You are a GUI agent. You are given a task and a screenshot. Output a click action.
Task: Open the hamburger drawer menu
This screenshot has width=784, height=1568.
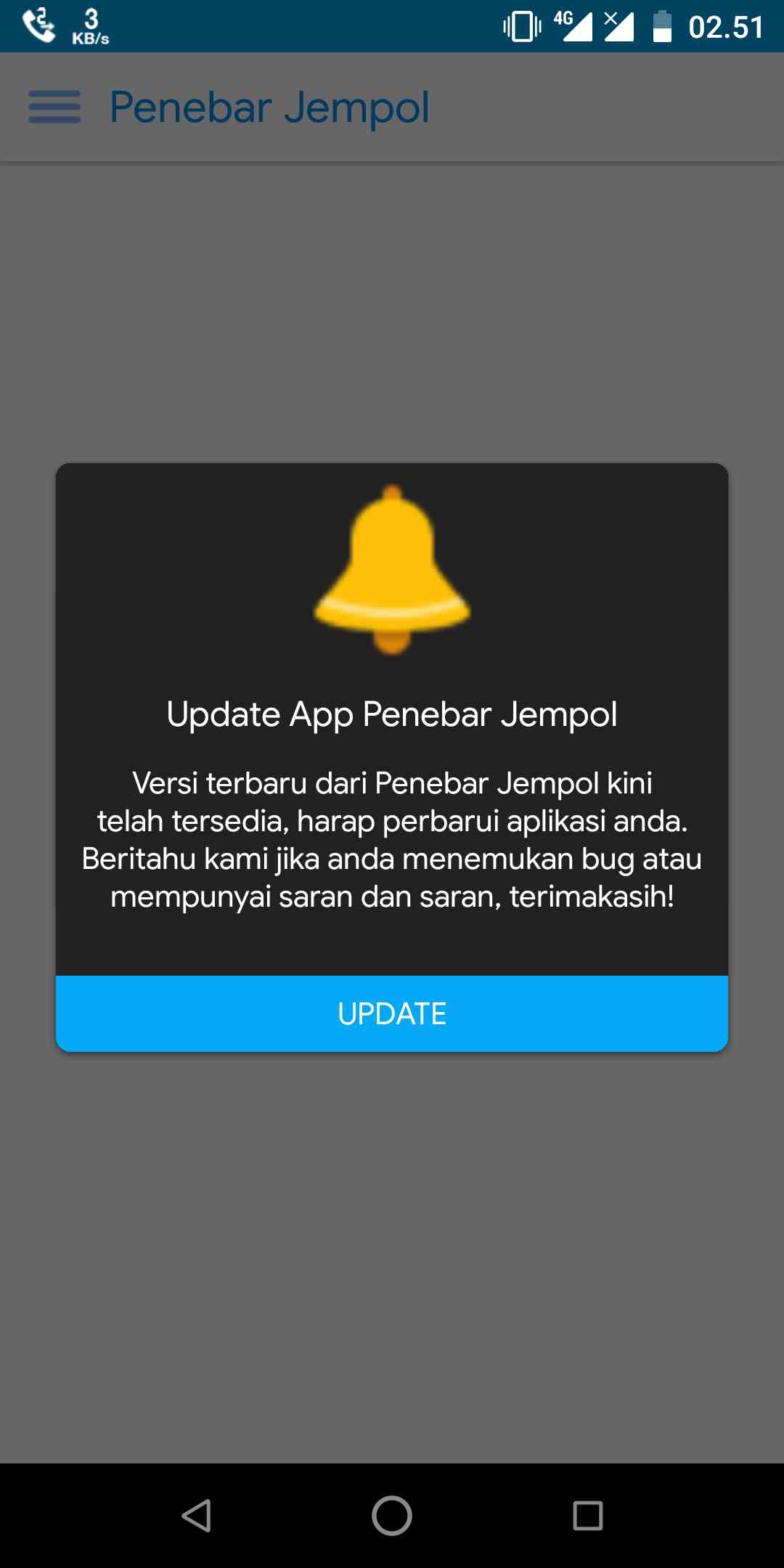coord(54,107)
